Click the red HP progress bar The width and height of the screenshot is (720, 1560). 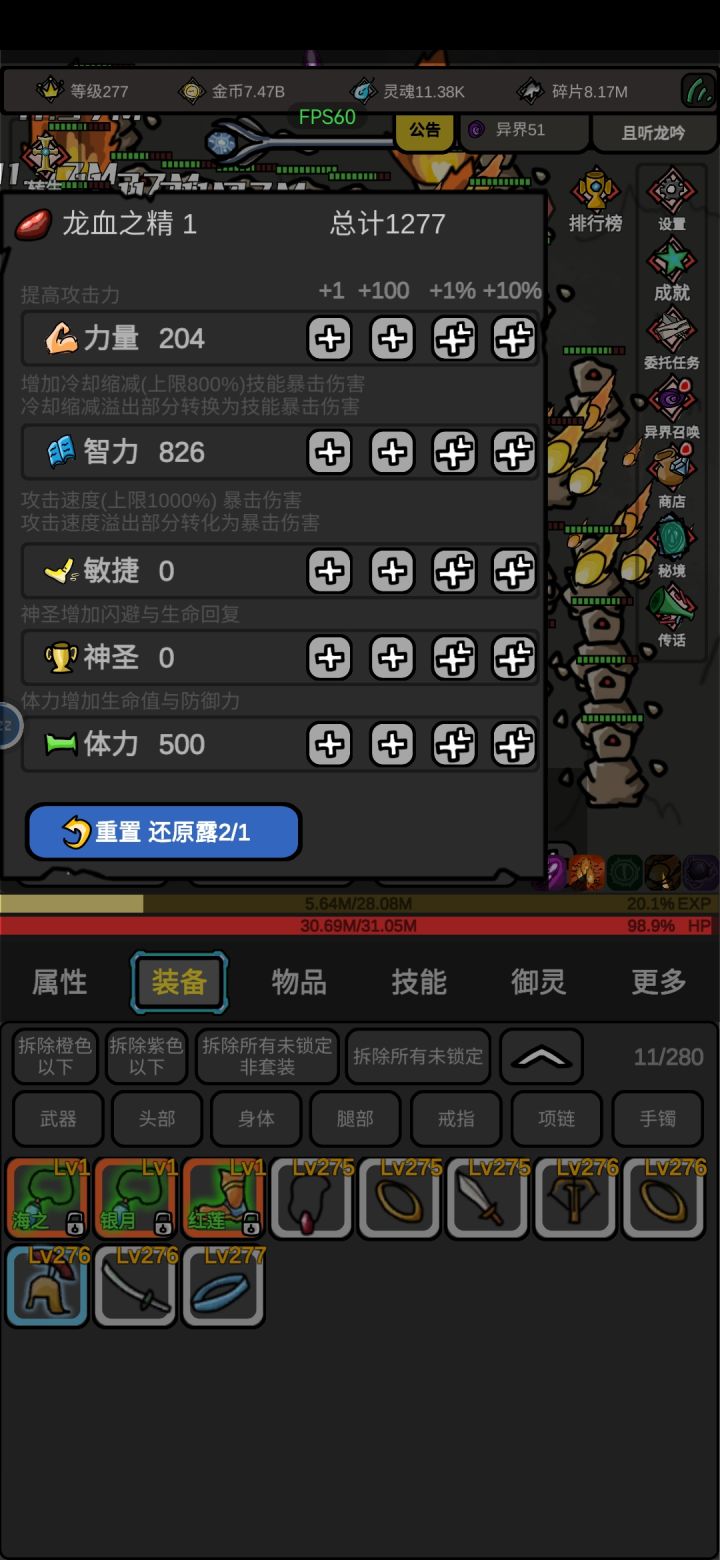[360, 927]
